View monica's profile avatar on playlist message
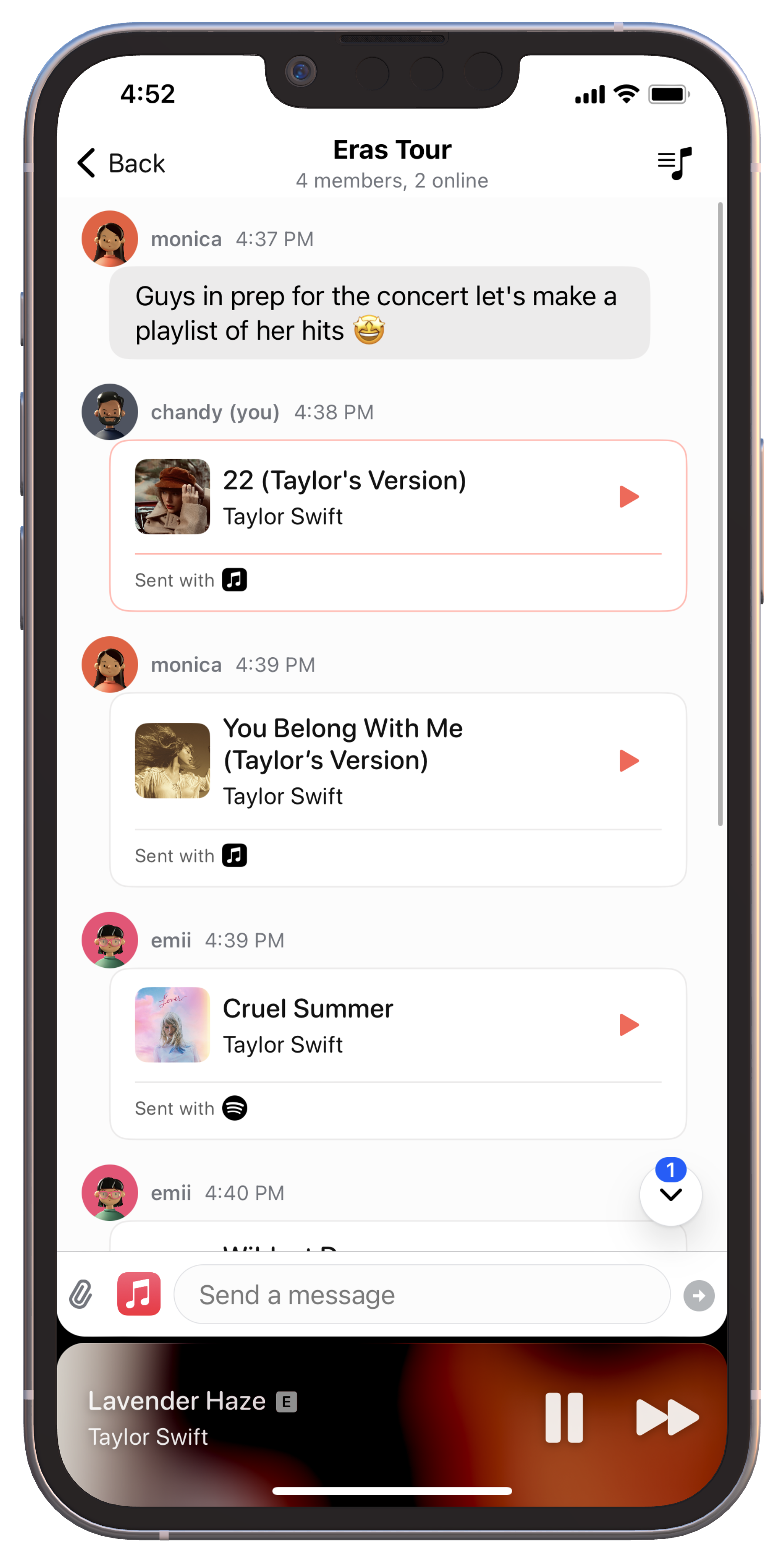Screen dimensions: 784x1568 tap(110, 239)
